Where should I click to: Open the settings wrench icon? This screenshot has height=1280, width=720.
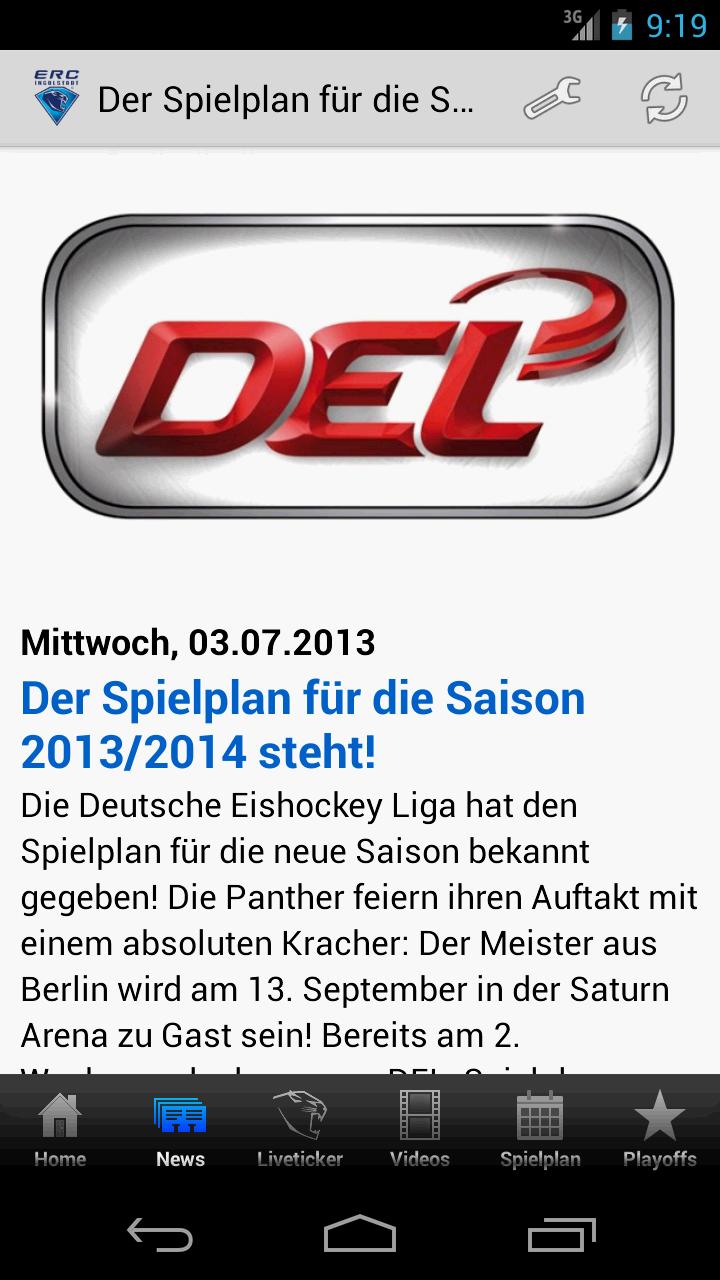[x=552, y=99]
